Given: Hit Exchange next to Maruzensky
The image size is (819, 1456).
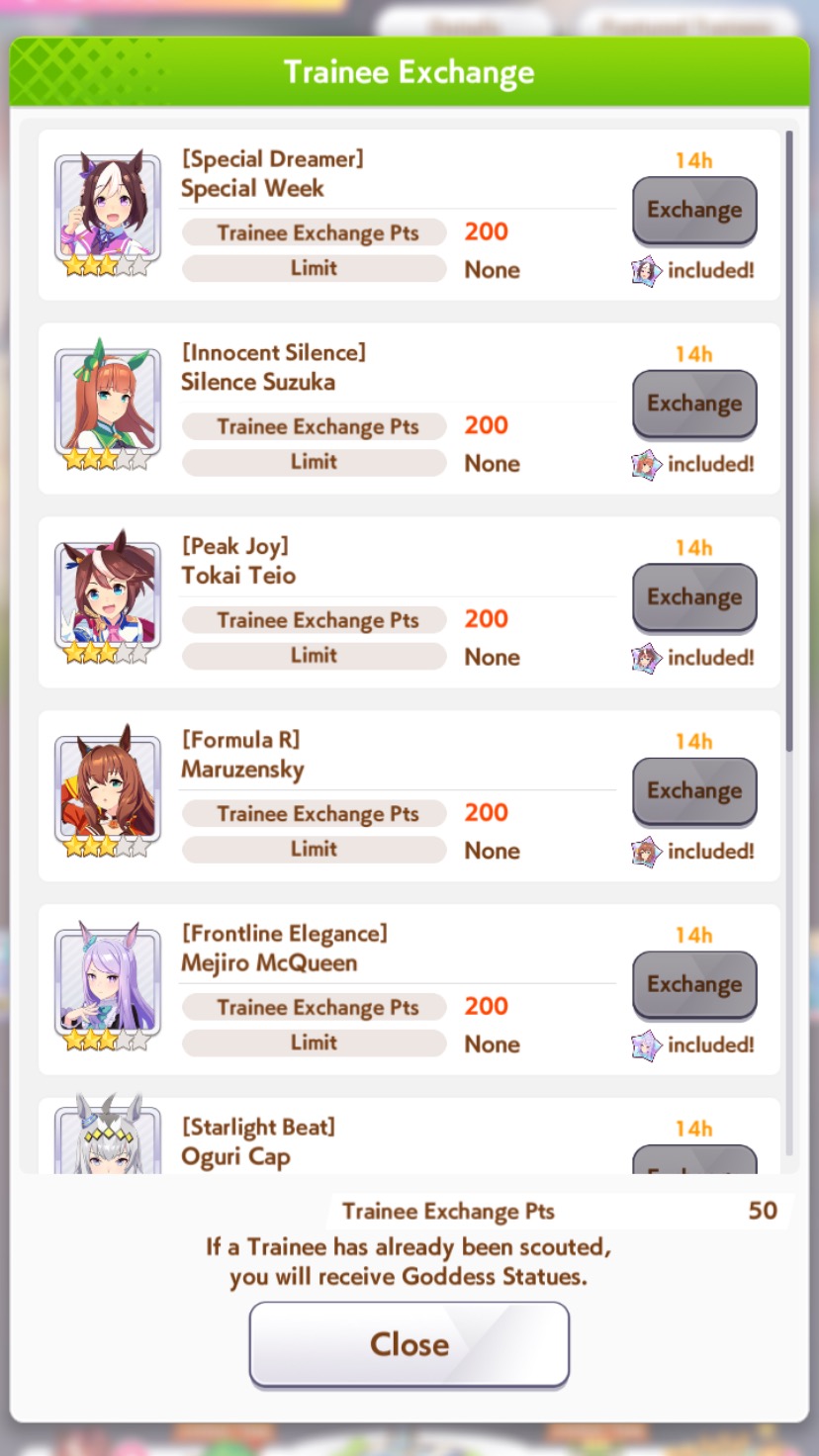Looking at the screenshot, I should tap(694, 791).
